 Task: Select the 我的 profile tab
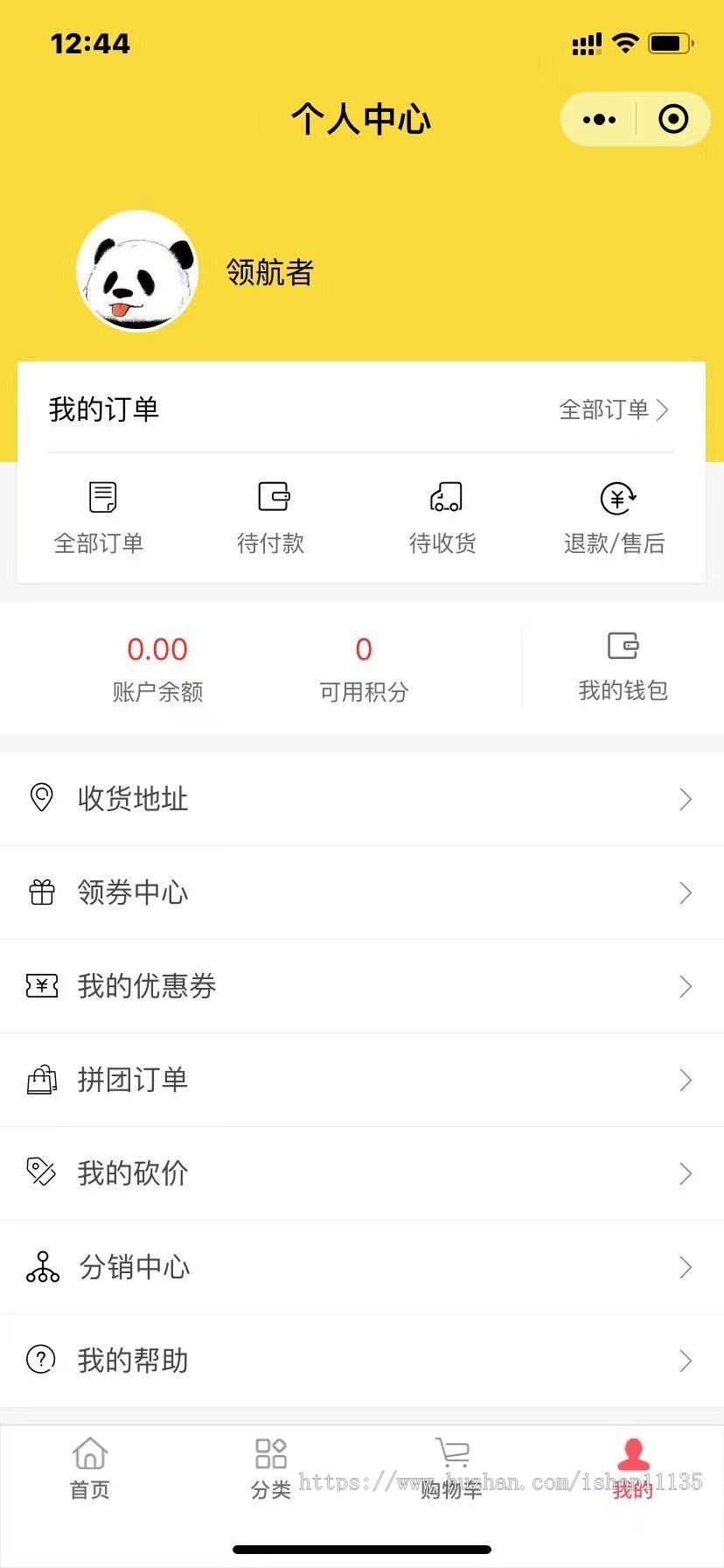click(633, 1468)
